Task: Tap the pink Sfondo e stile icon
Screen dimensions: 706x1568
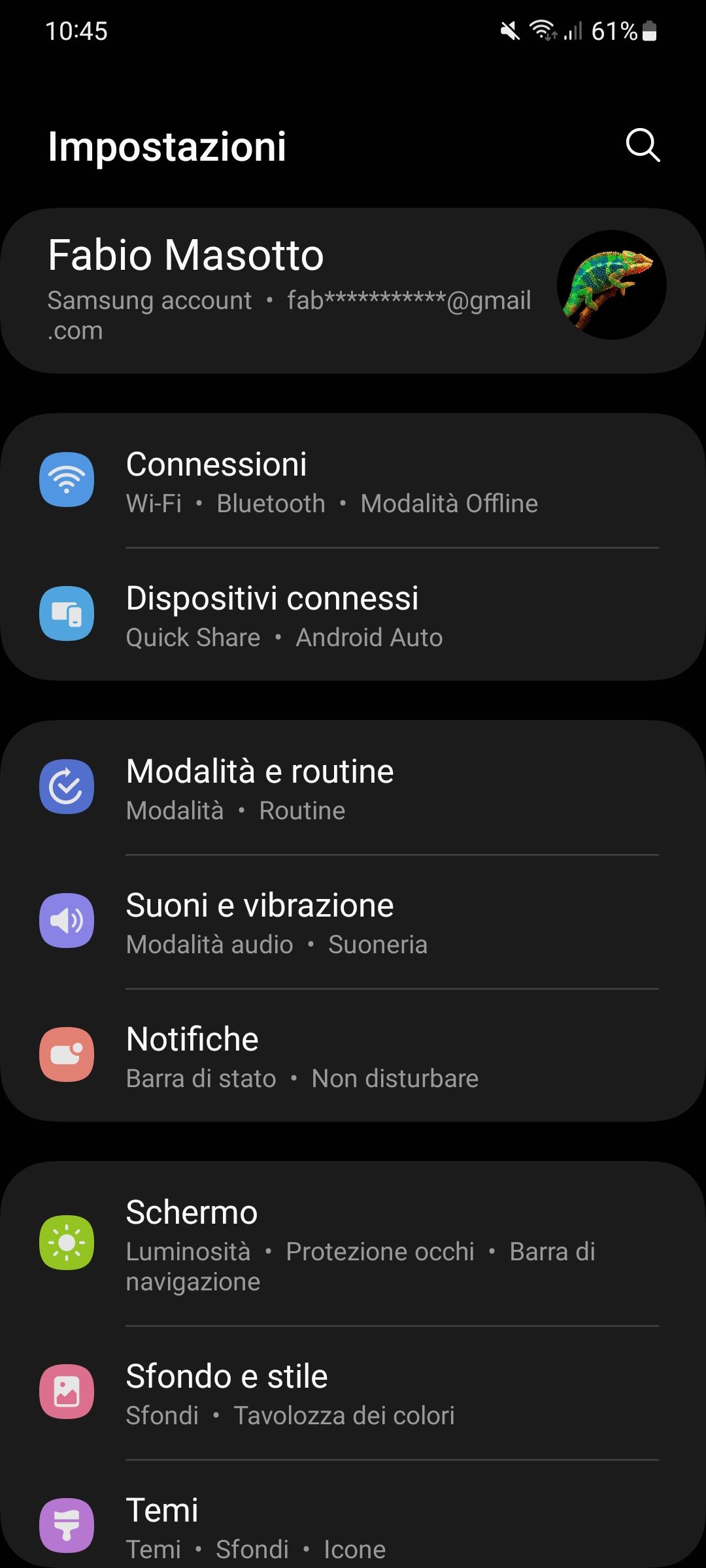Action: coord(67,1390)
